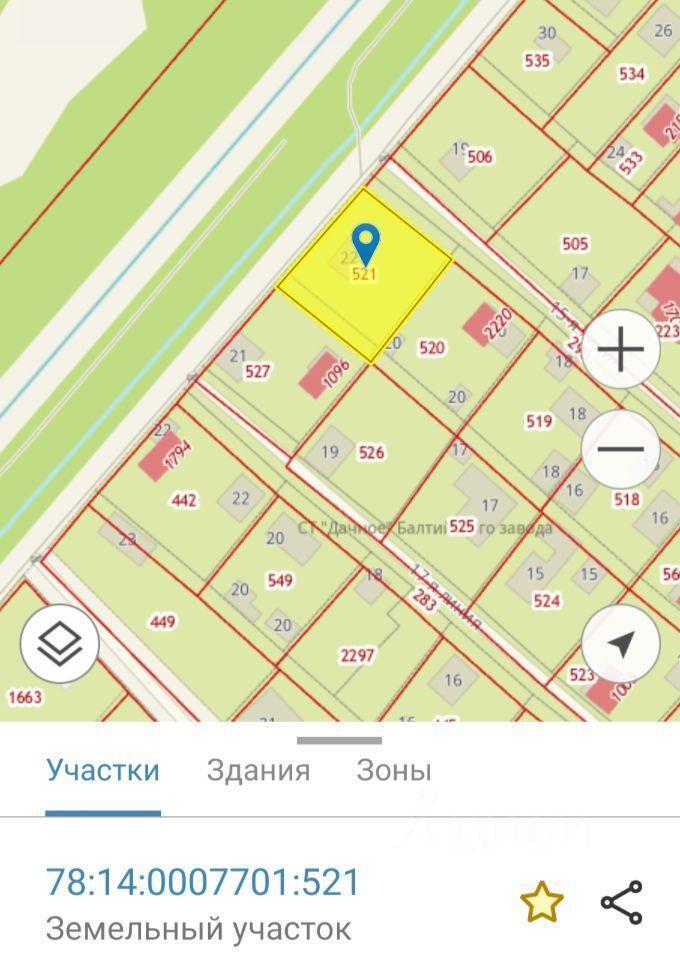The height and width of the screenshot is (960, 680).
Task: Zoom out of the map
Action: pos(621,448)
